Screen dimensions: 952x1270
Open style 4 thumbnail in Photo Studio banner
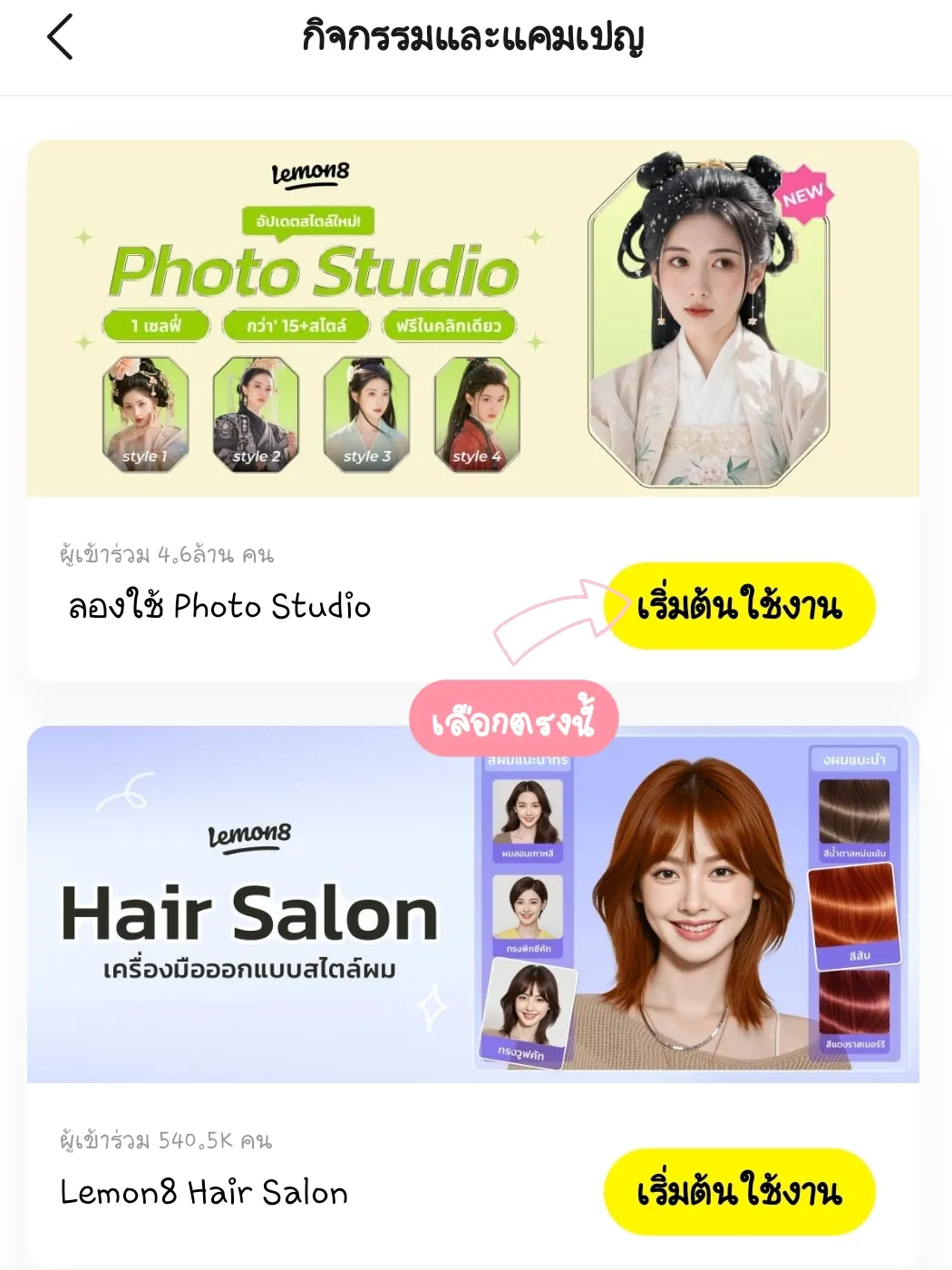[478, 414]
